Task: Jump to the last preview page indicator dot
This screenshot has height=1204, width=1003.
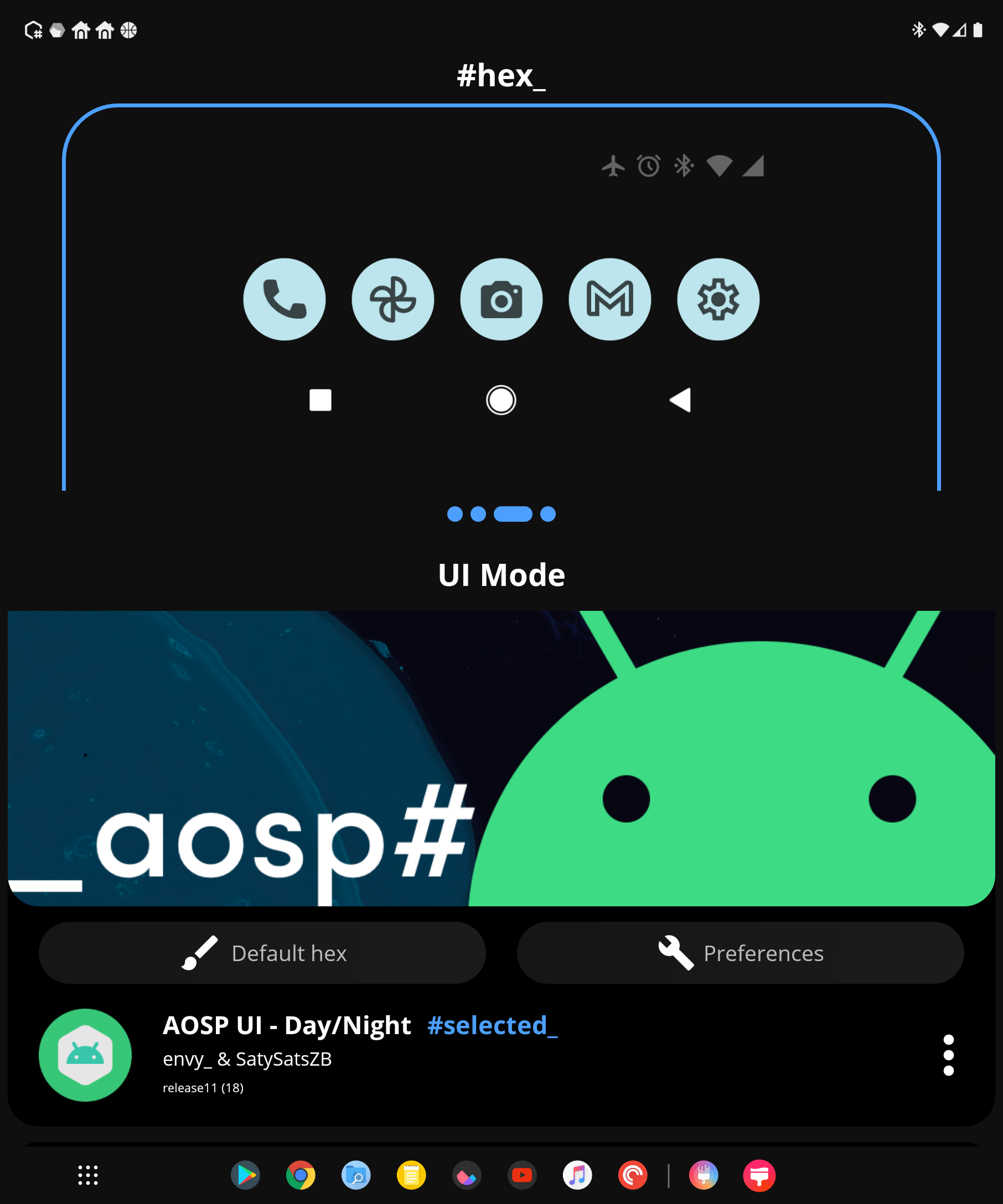Action: coord(547,513)
